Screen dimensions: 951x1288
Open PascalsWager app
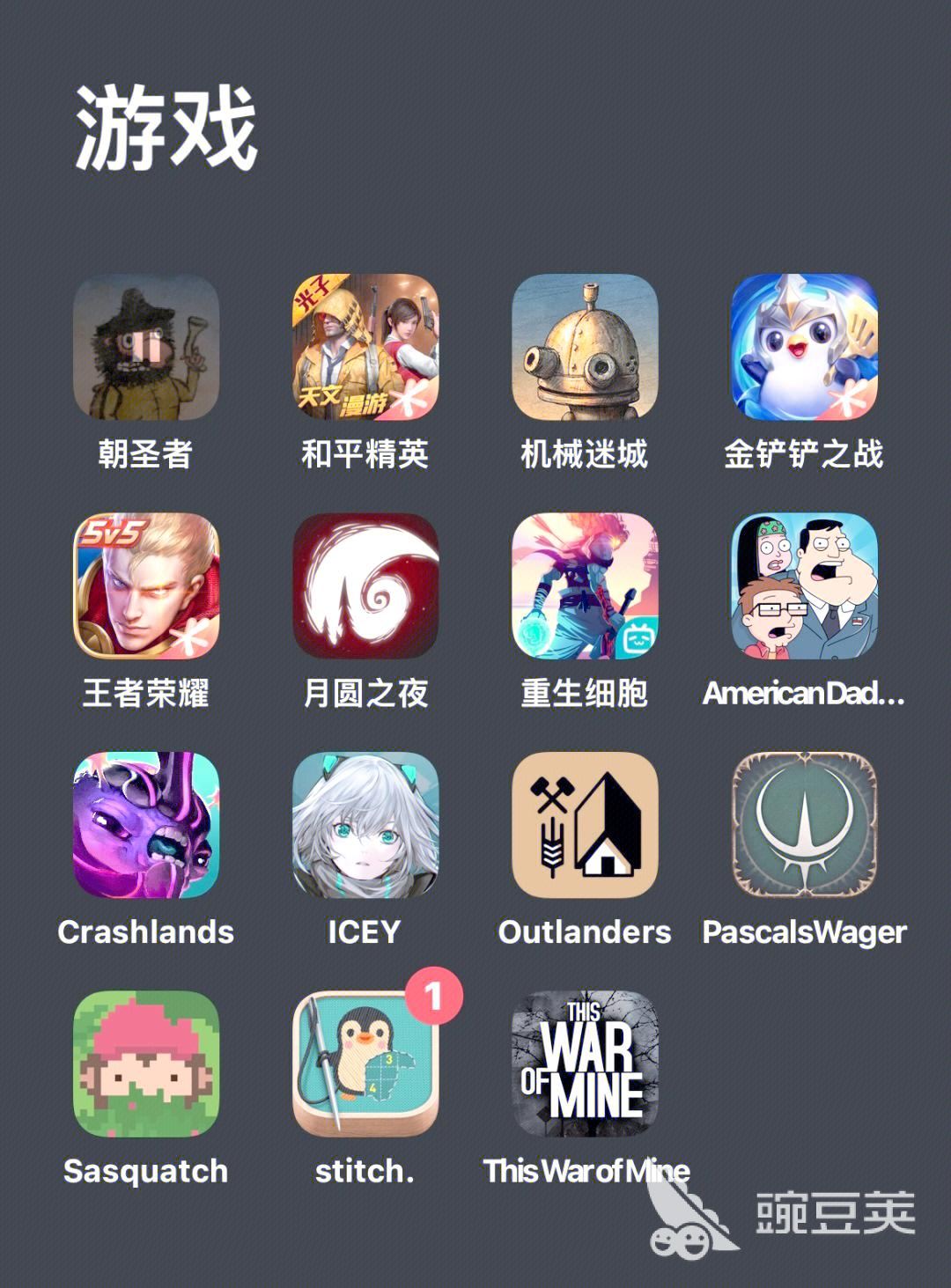coord(804,825)
